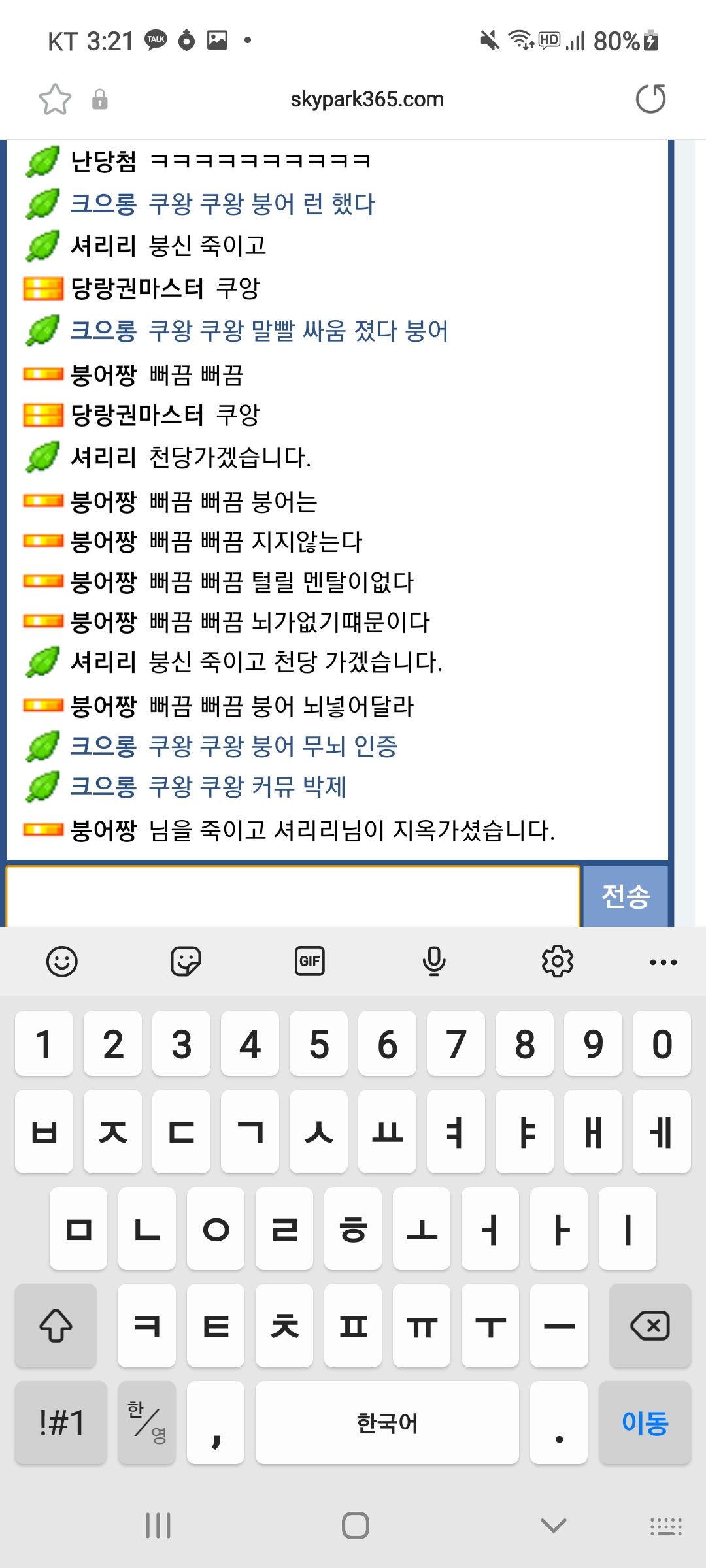
Task: Go to the home screen
Action: [355, 1526]
